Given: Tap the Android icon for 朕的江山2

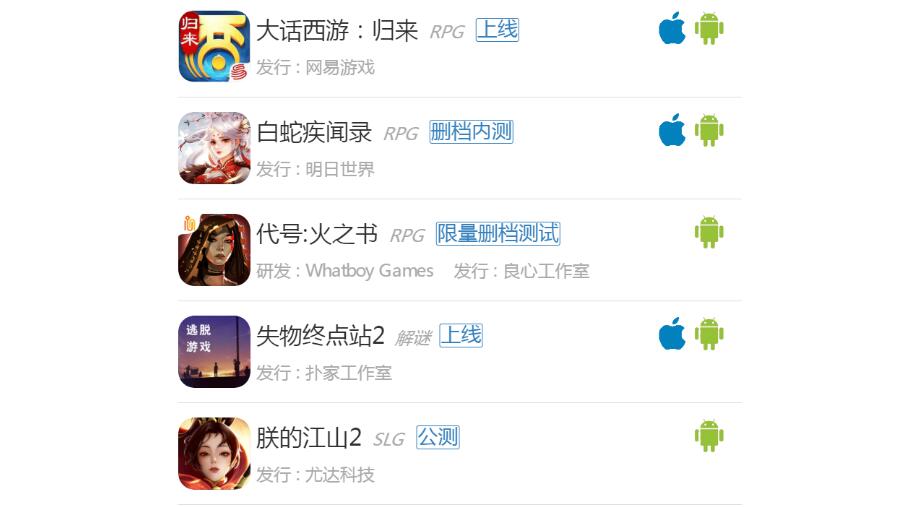Looking at the screenshot, I should pos(709,436).
